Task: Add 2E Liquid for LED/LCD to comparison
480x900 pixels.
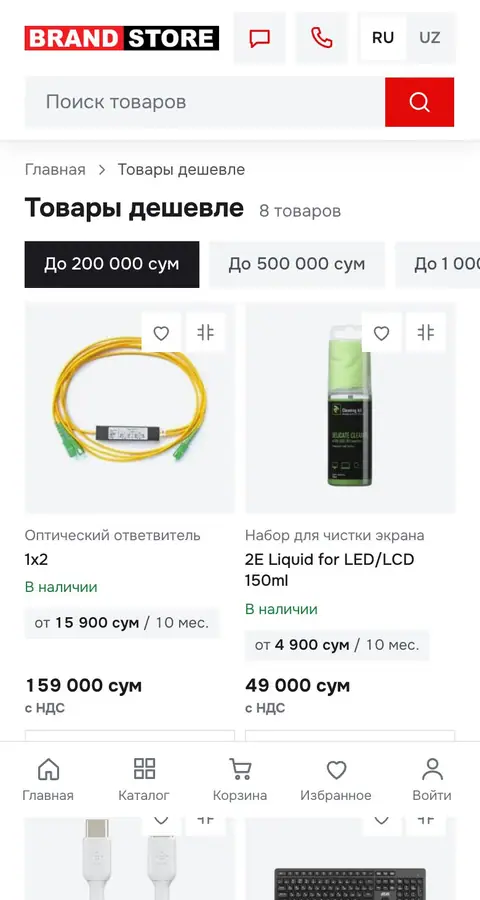Action: (x=426, y=333)
